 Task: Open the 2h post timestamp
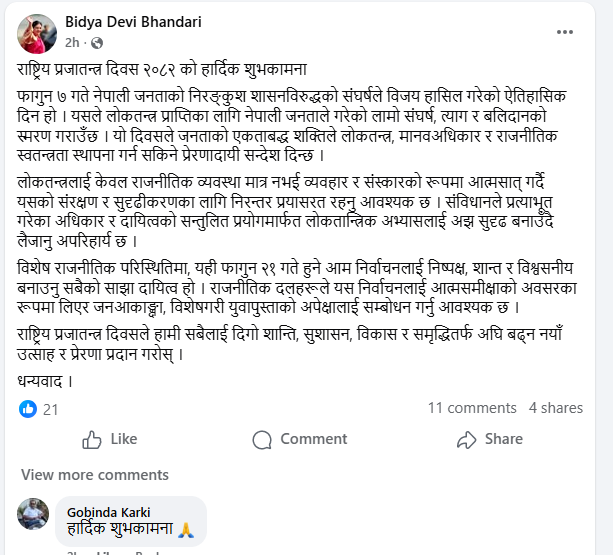click(x=72, y=43)
